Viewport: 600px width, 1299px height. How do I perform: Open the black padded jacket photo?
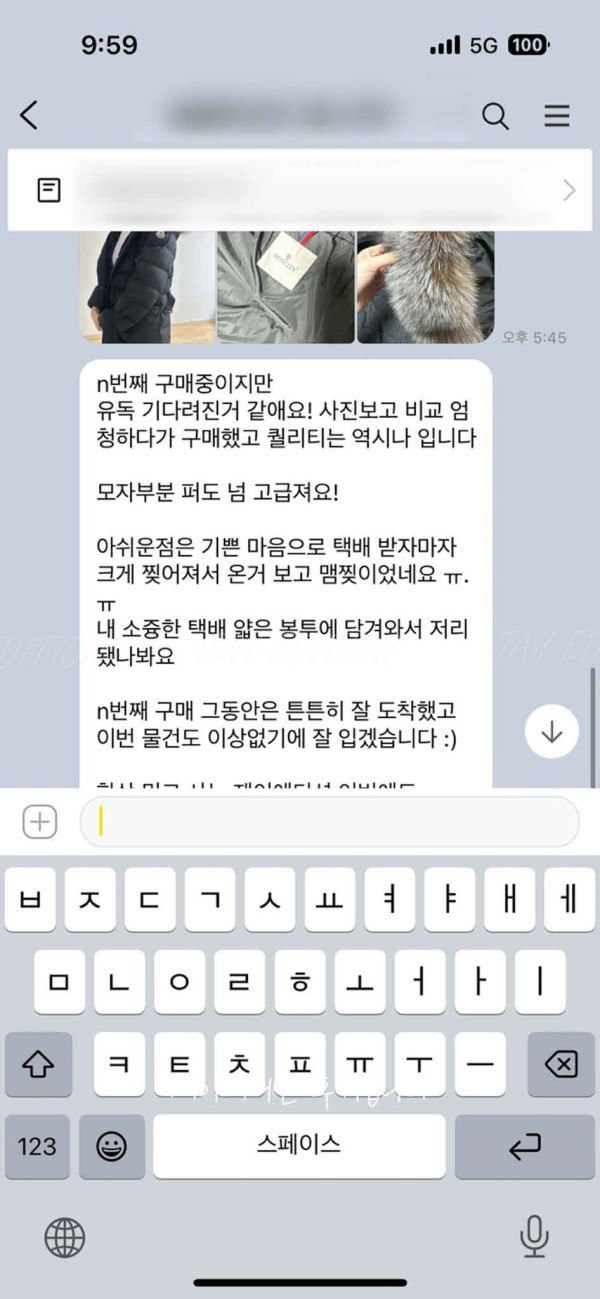(x=147, y=286)
